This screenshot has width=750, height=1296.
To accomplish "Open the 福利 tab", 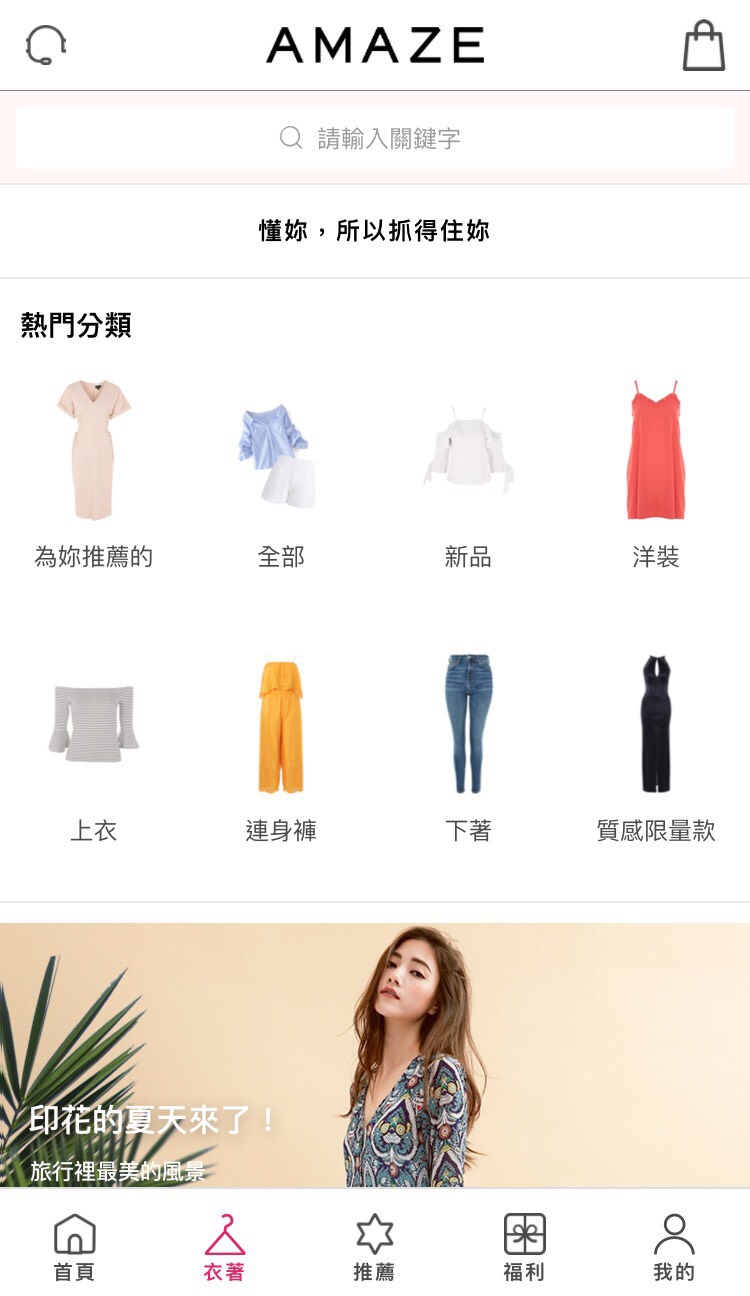I will click(x=525, y=1247).
